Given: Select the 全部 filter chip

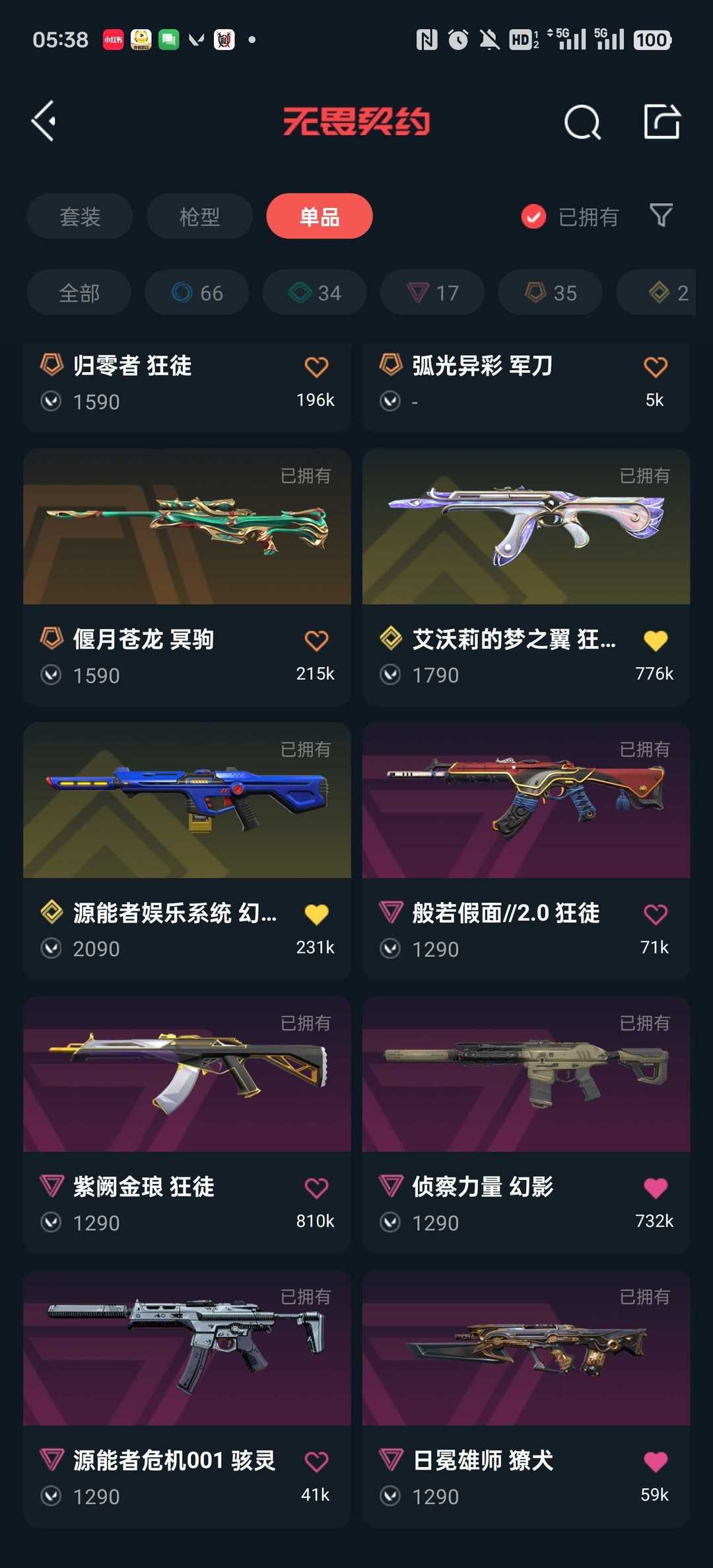Looking at the screenshot, I should tap(79, 292).
